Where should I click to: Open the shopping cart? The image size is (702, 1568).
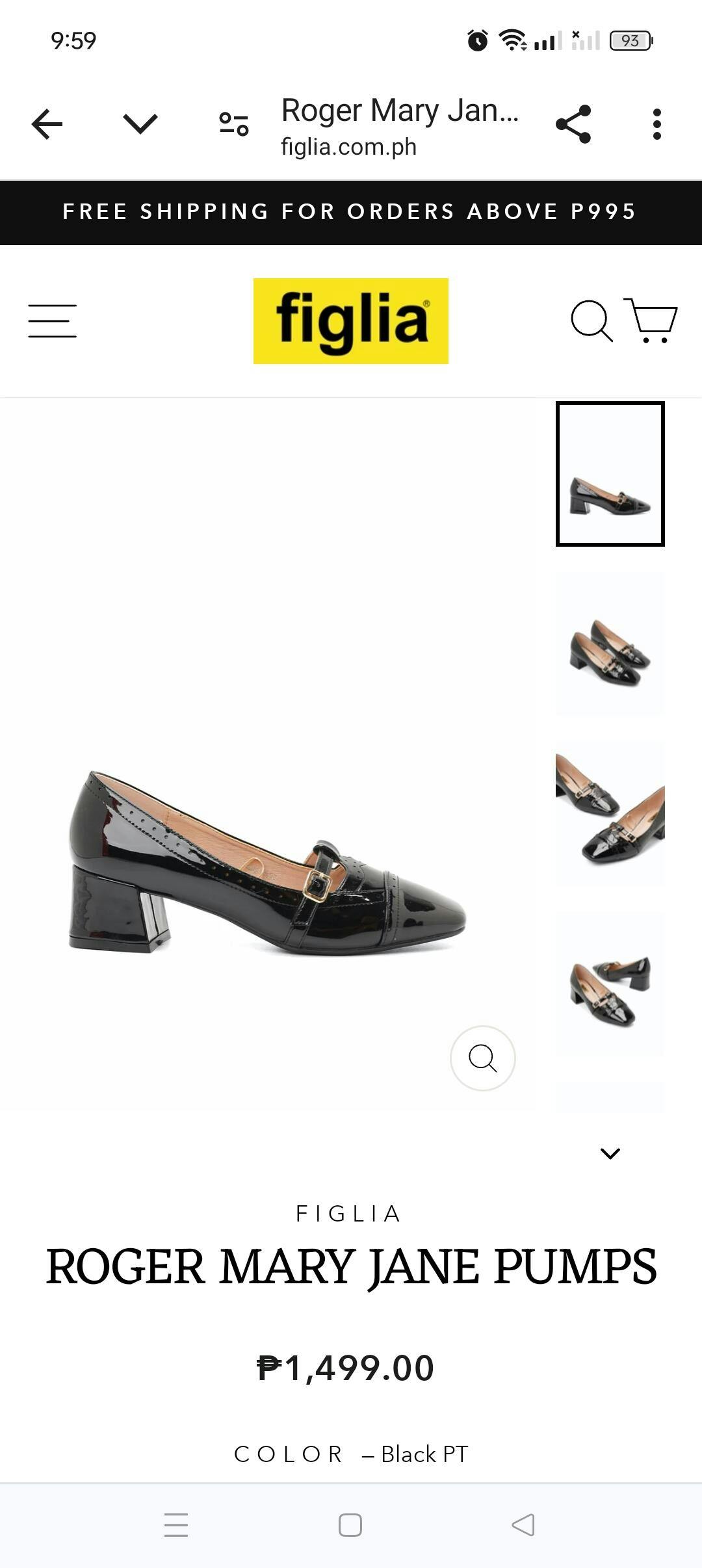[651, 320]
